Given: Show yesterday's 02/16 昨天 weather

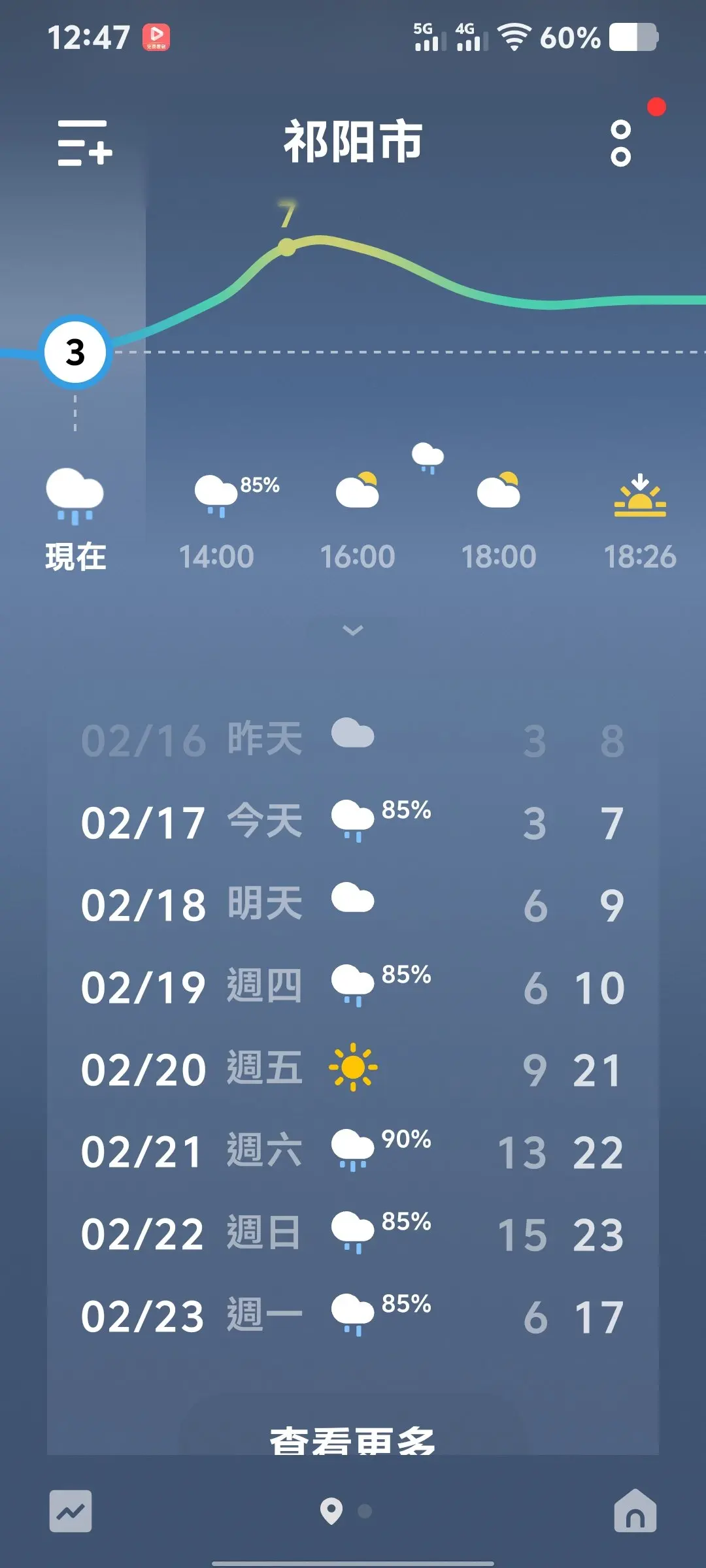Looking at the screenshot, I should (353, 740).
